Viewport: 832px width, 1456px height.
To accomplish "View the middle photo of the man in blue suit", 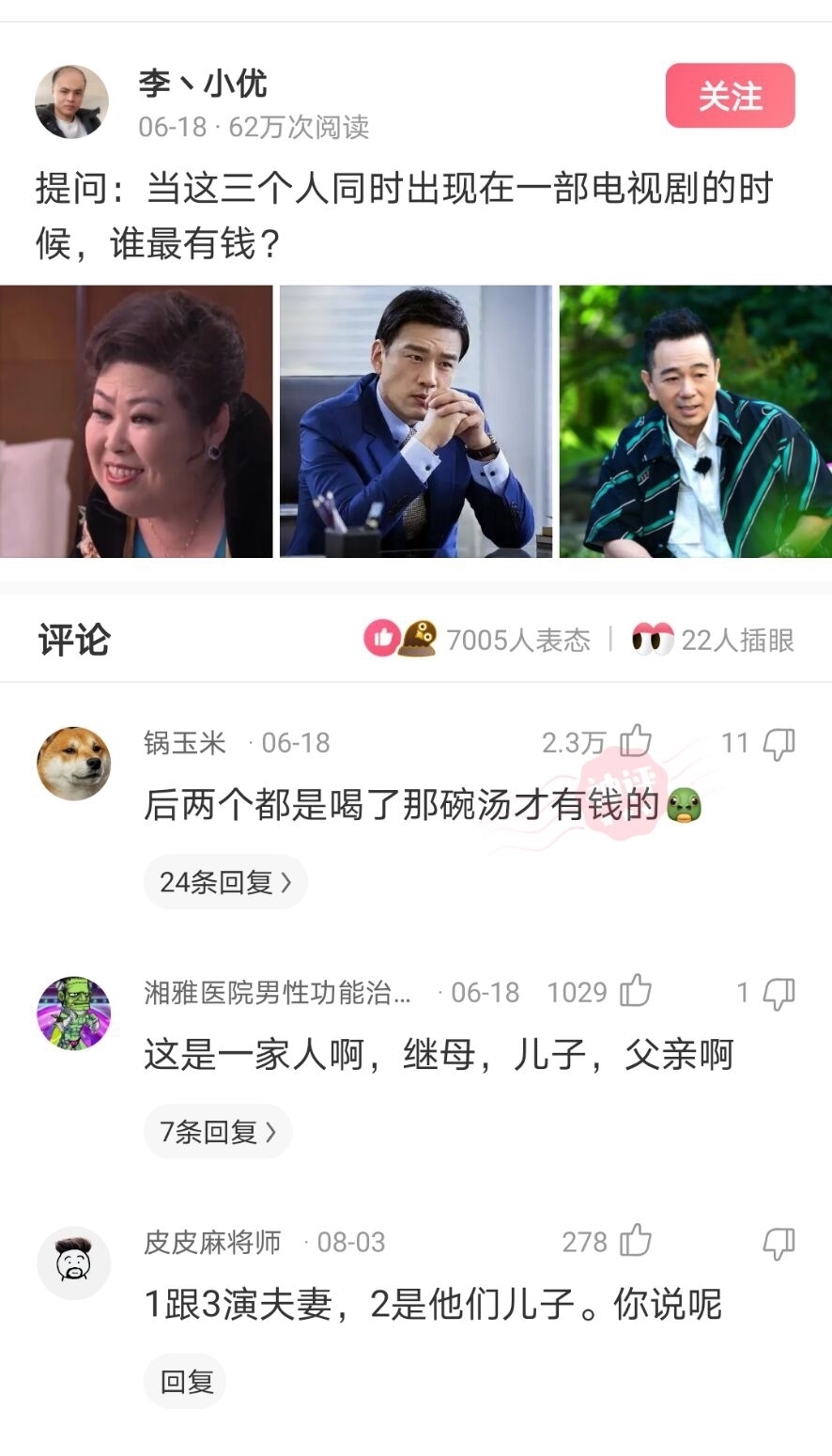I will pos(416,423).
